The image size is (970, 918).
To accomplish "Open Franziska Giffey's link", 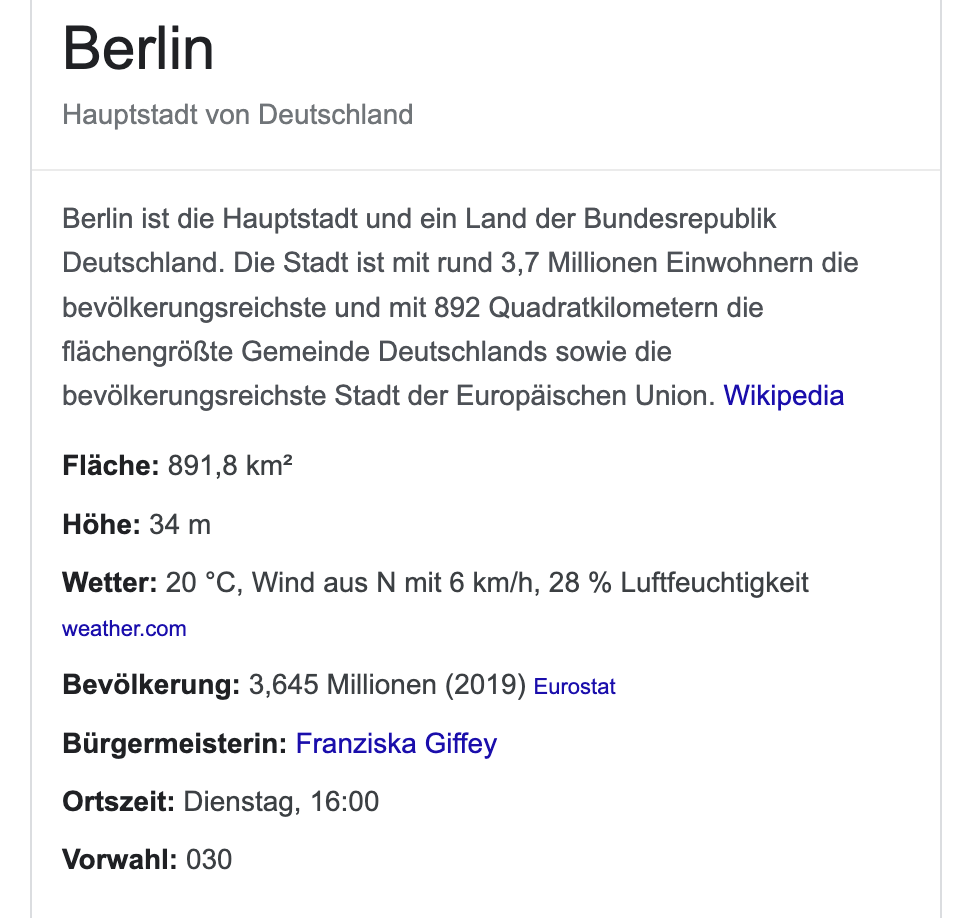I will (396, 744).
